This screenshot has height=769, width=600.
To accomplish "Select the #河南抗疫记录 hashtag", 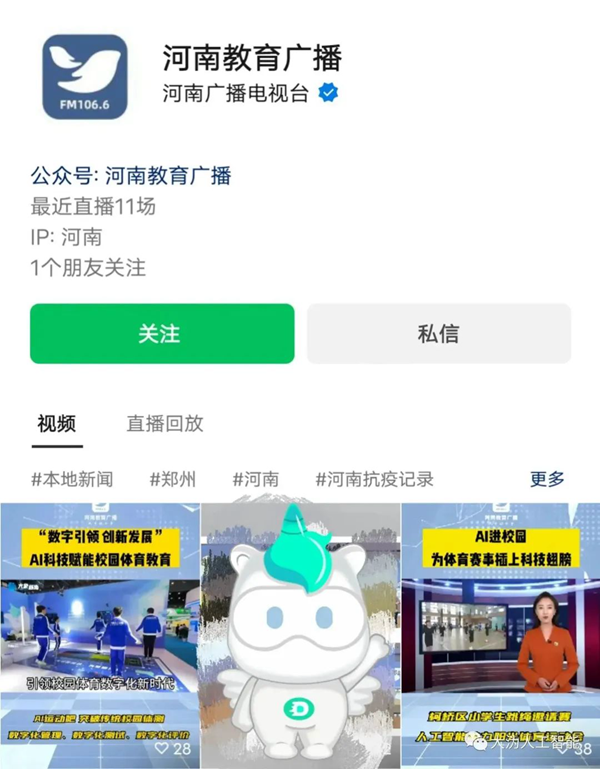I will click(x=374, y=479).
